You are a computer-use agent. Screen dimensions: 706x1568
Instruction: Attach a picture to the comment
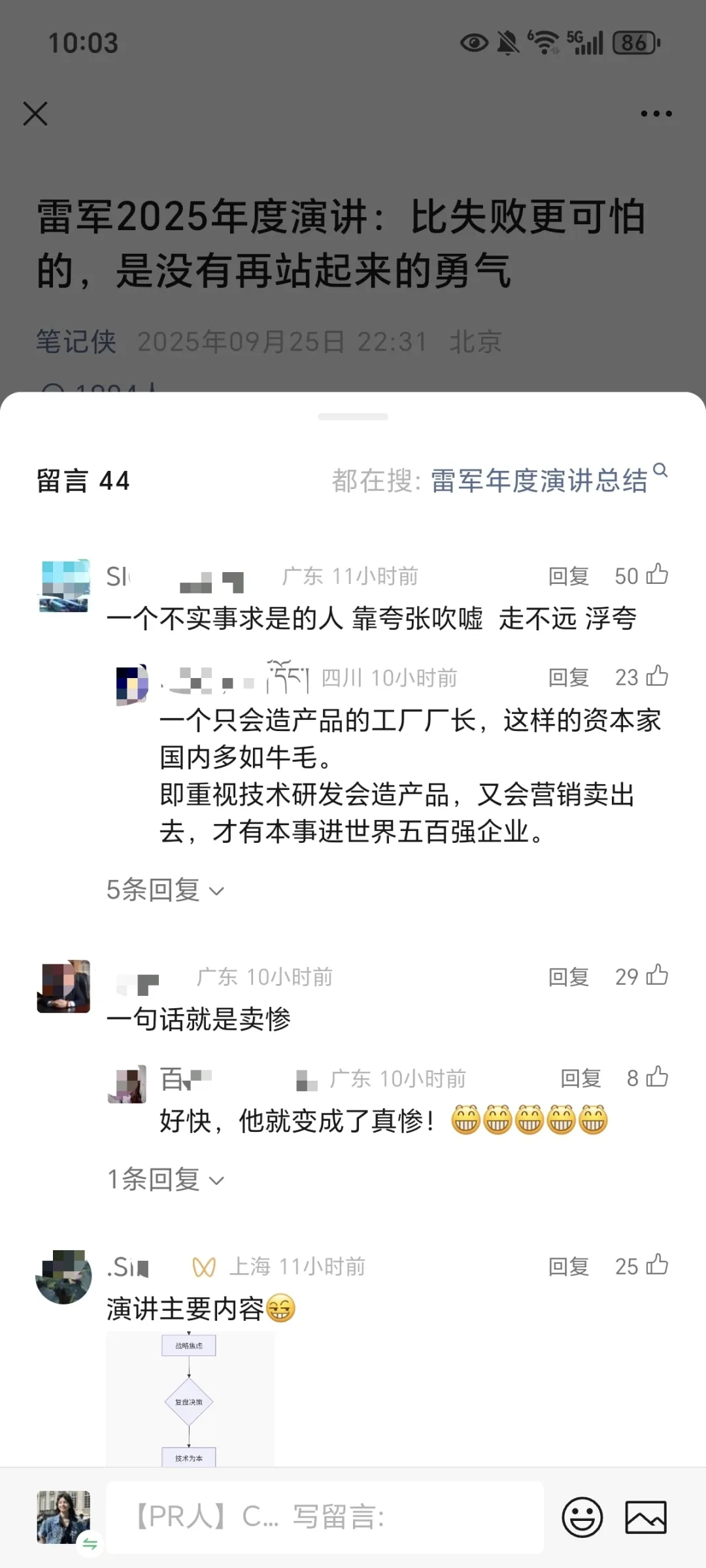(x=646, y=1517)
